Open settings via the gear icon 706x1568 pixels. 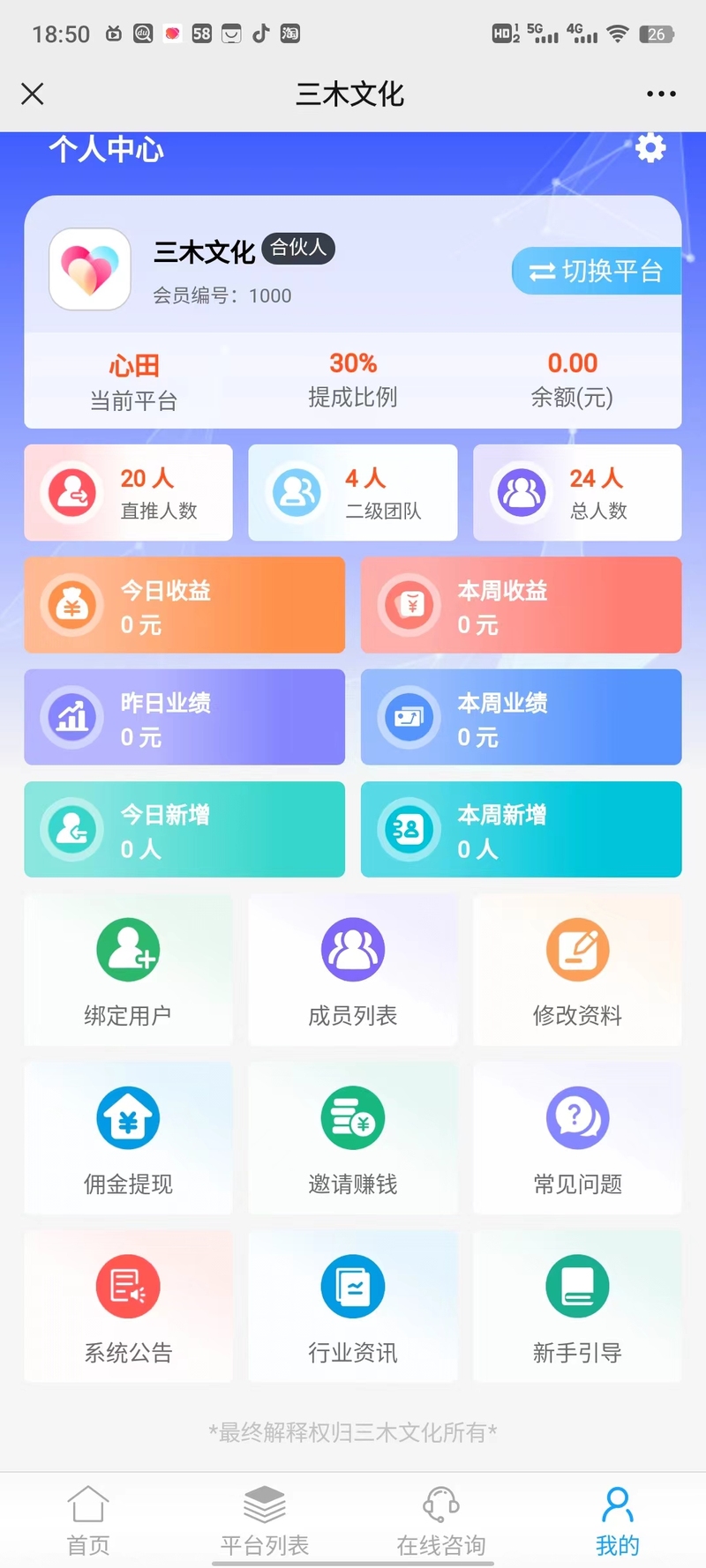650,148
